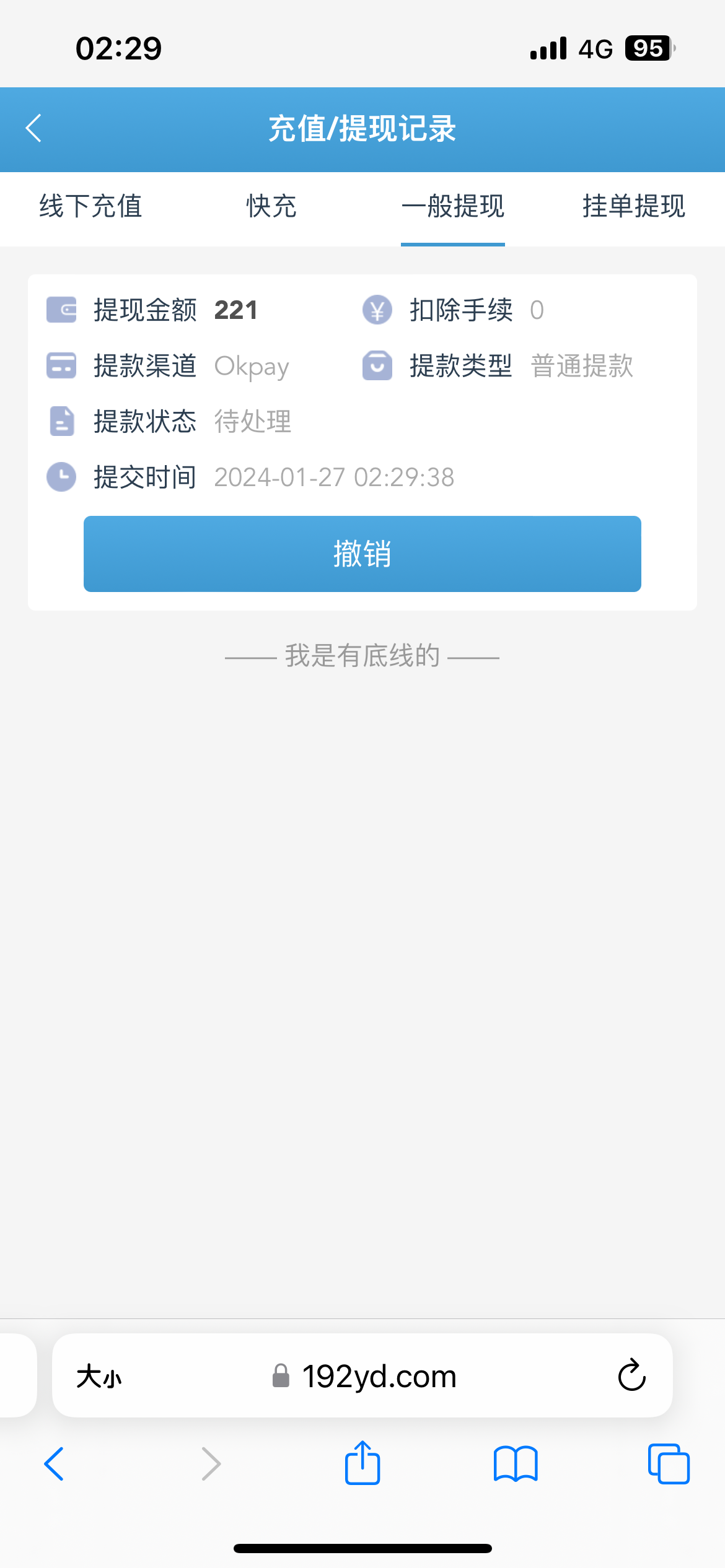This screenshot has width=725, height=1568.
Task: Go back in Safari history
Action: pyautogui.click(x=55, y=1464)
